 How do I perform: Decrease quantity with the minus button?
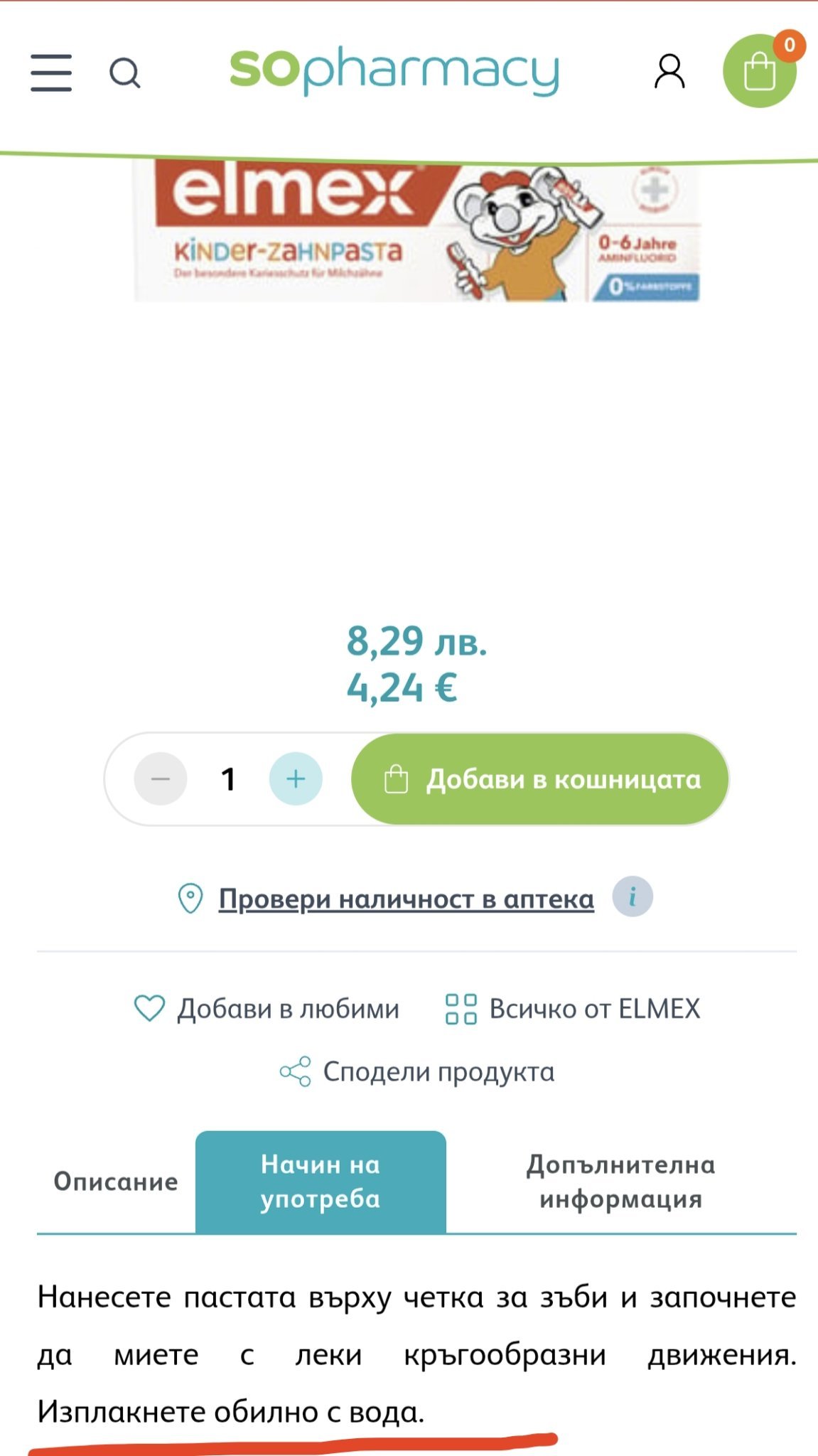pos(161,779)
